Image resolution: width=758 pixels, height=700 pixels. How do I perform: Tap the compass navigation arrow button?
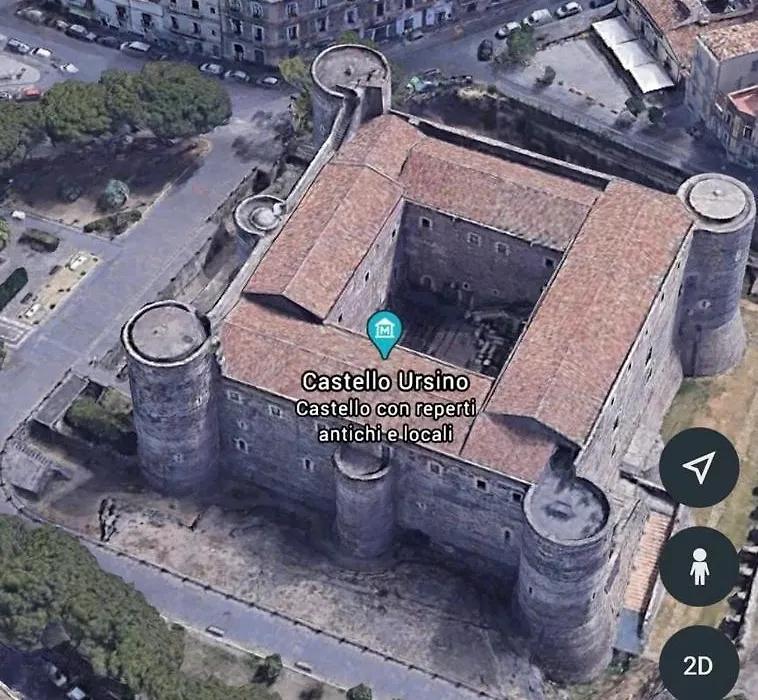pyautogui.click(x=699, y=467)
